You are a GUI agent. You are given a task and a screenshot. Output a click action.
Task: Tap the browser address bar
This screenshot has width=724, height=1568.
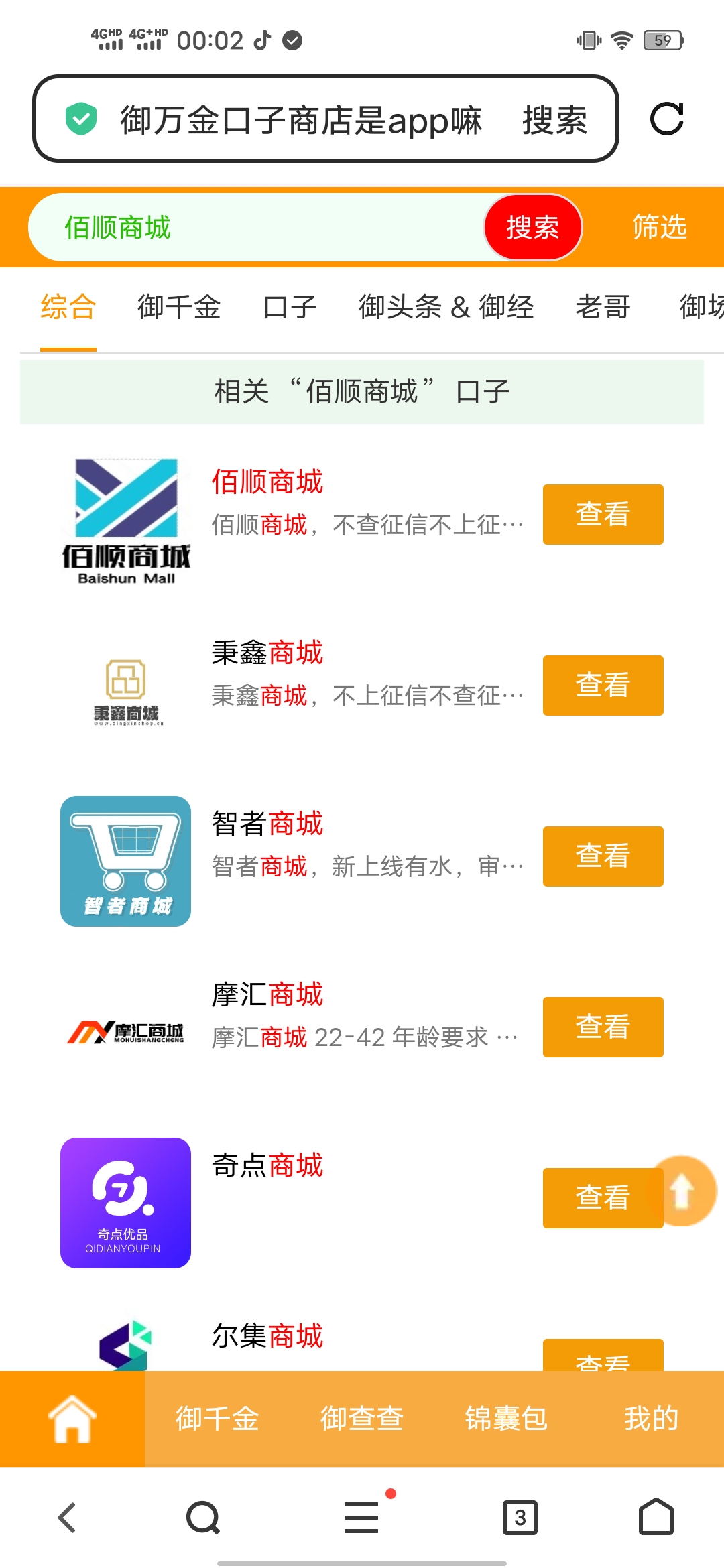[x=325, y=119]
